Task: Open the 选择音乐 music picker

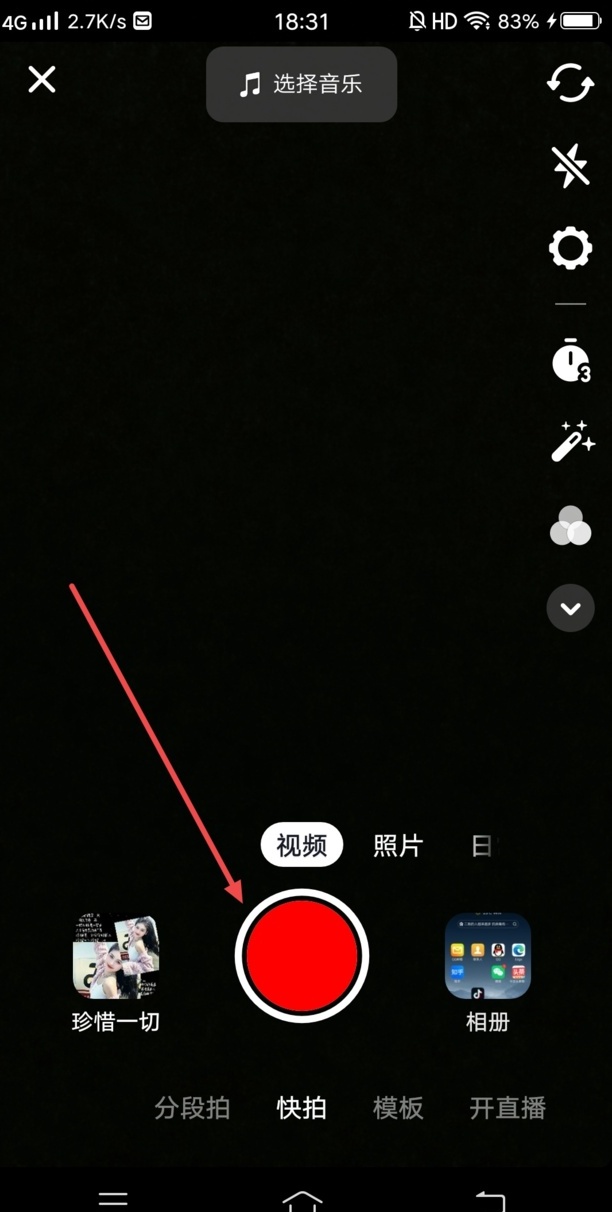Action: (x=301, y=84)
